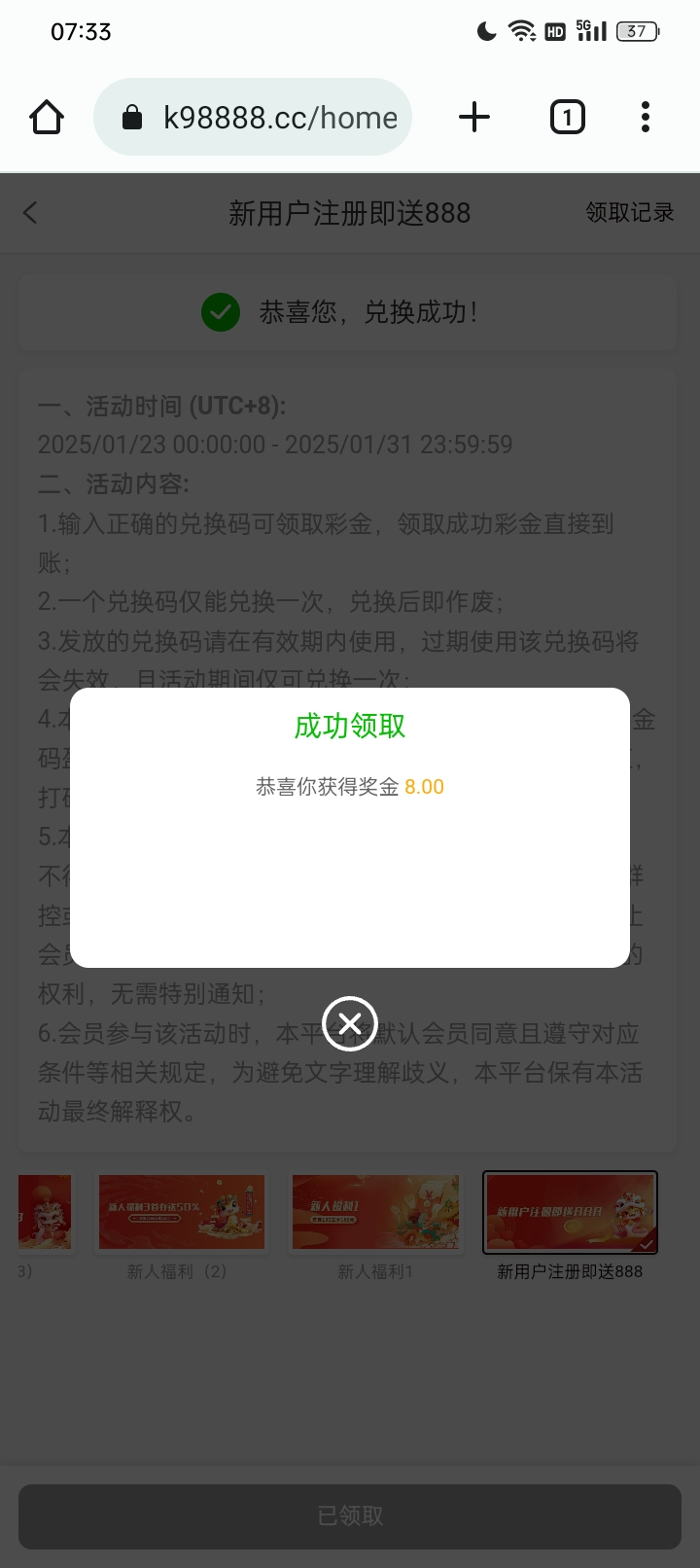Open a new browser tab
This screenshot has width=700, height=1568.
pos(474,118)
